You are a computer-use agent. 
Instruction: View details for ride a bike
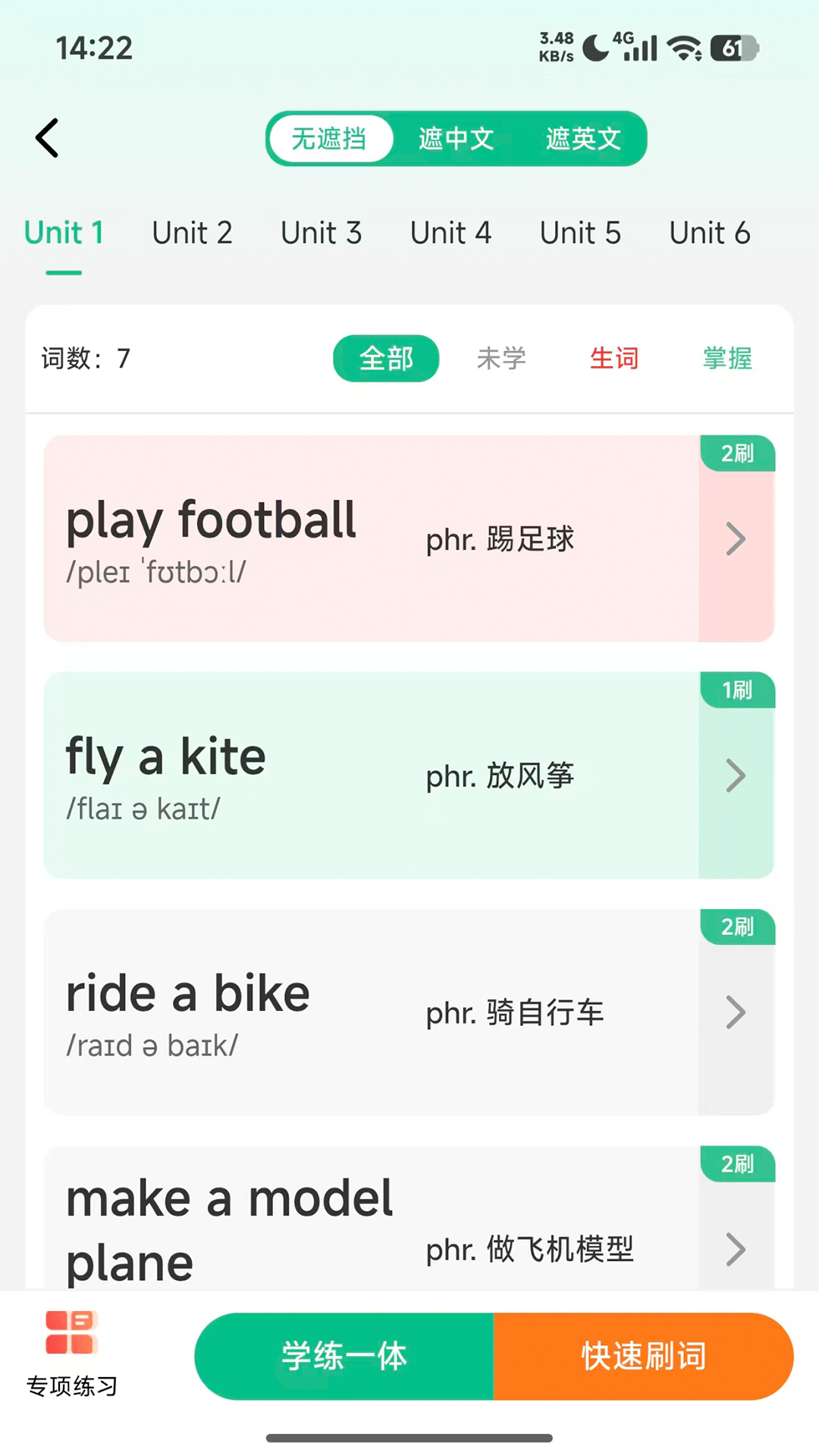pyautogui.click(x=372, y=1012)
